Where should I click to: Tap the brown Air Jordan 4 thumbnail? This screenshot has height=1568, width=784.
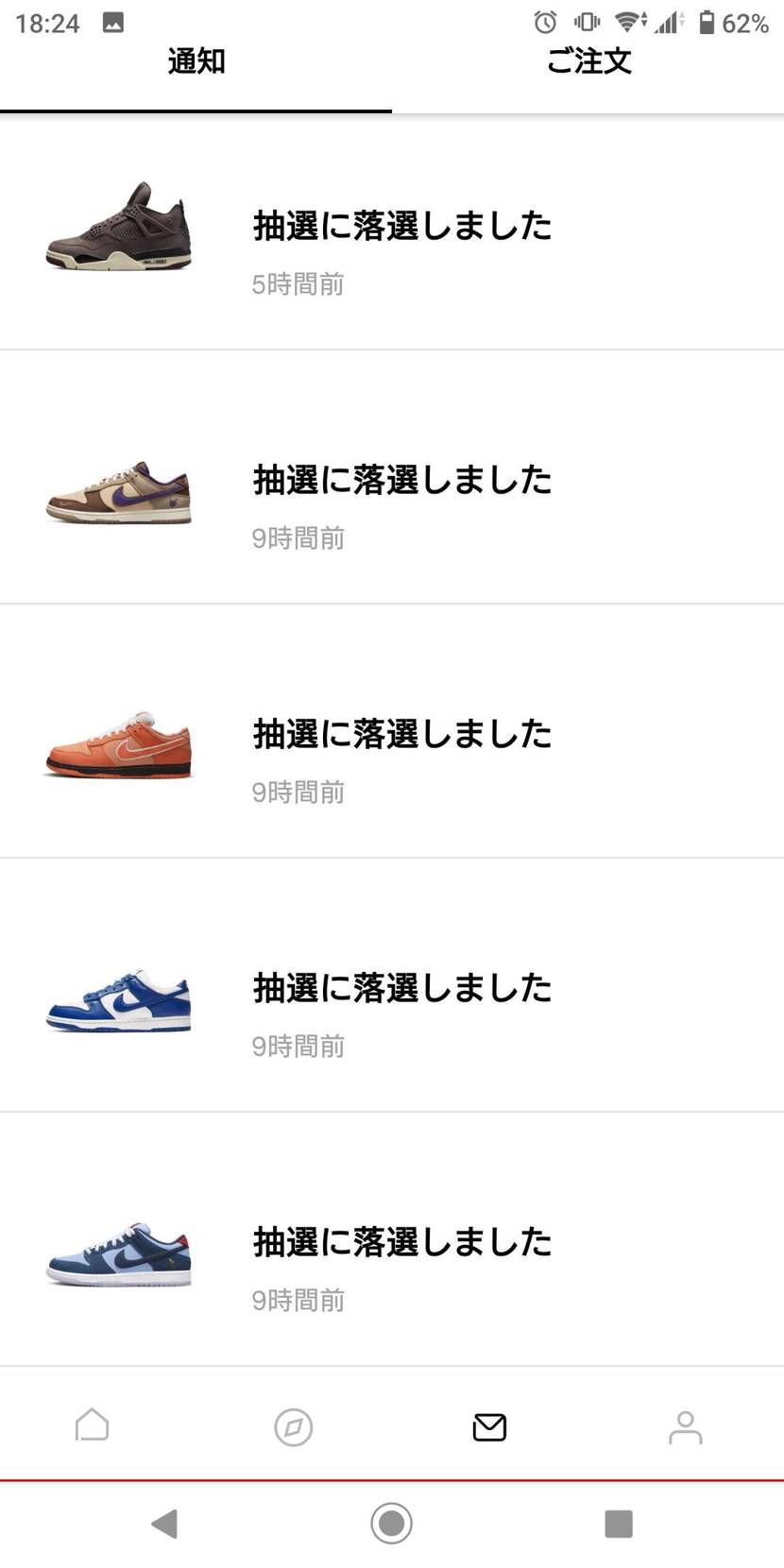click(117, 227)
